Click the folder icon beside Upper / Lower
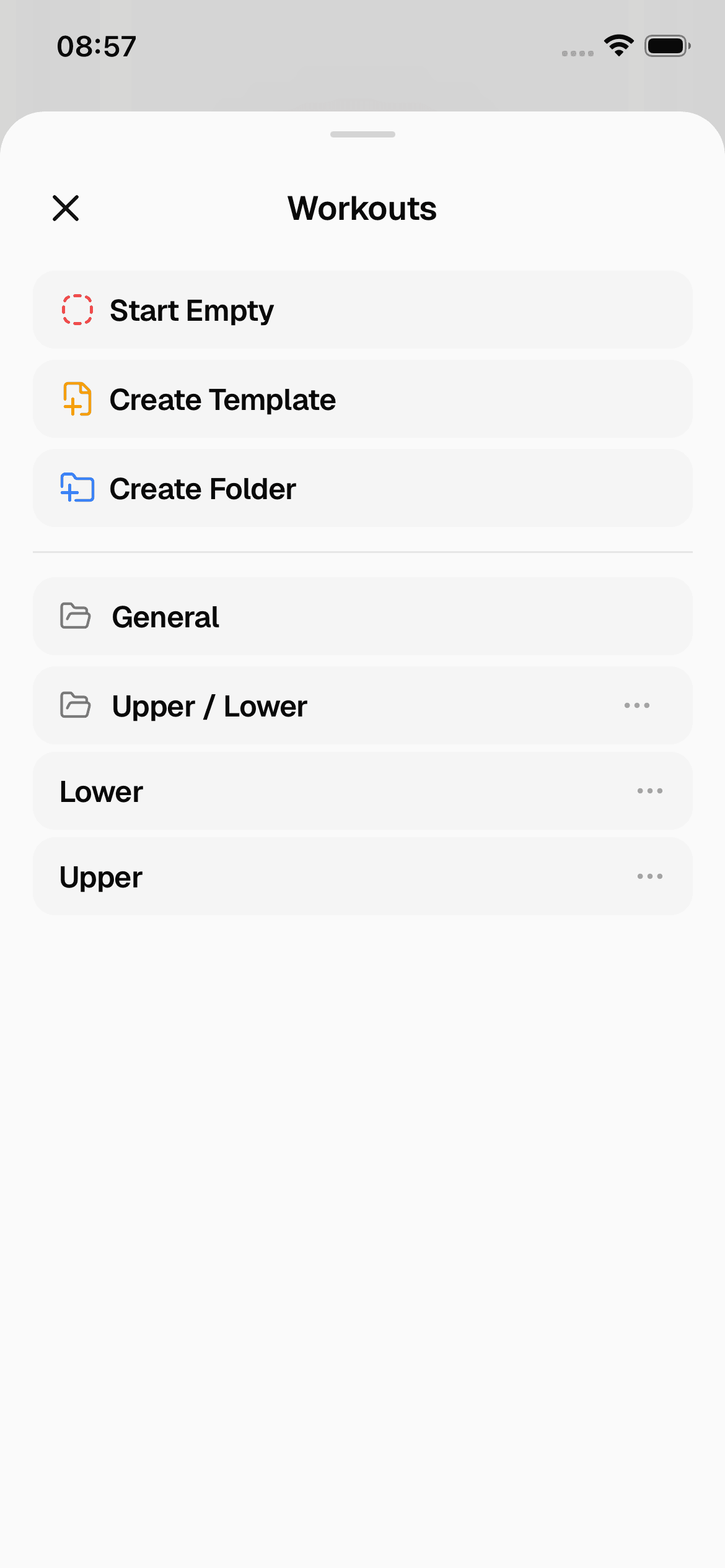Image resolution: width=725 pixels, height=1568 pixels. 75,705
